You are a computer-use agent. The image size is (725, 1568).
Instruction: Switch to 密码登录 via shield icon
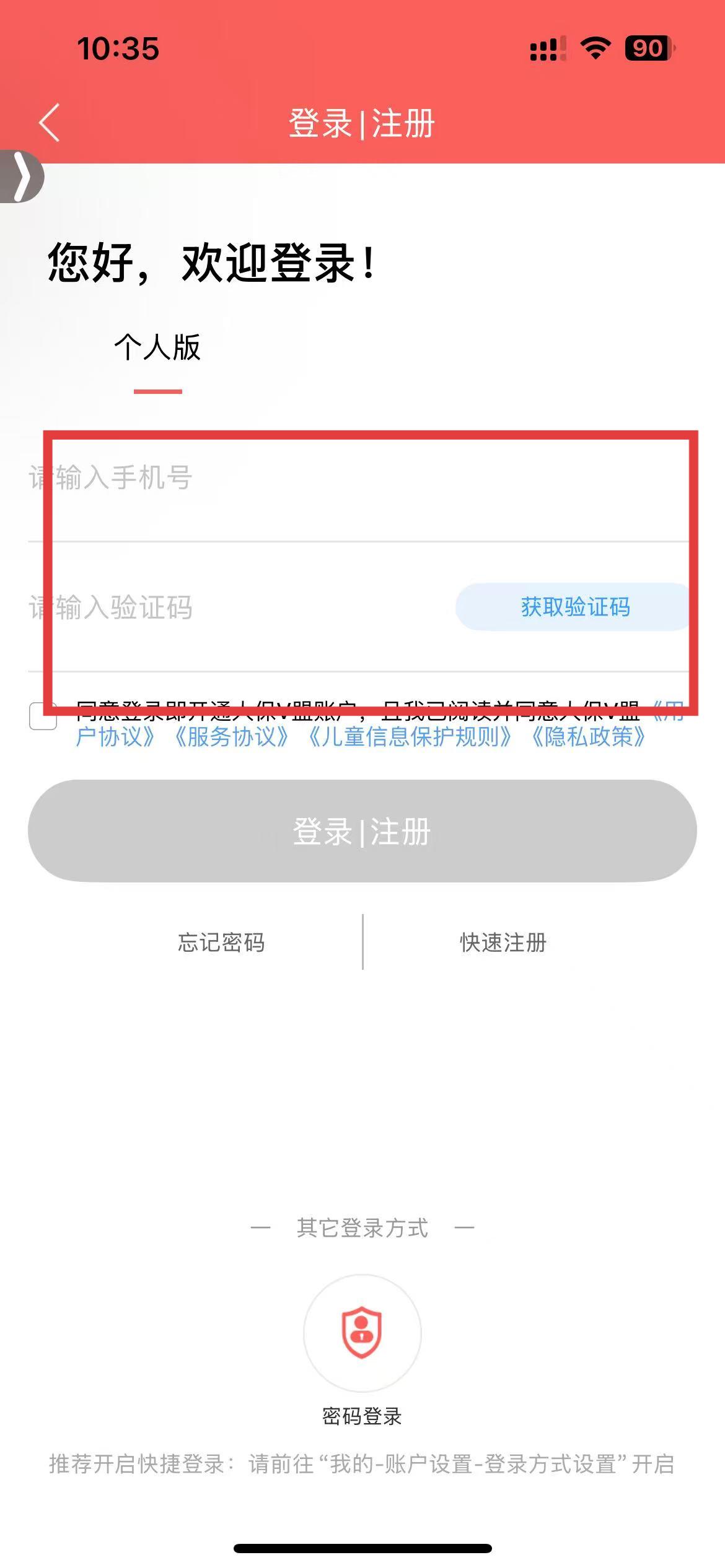pyautogui.click(x=362, y=1333)
